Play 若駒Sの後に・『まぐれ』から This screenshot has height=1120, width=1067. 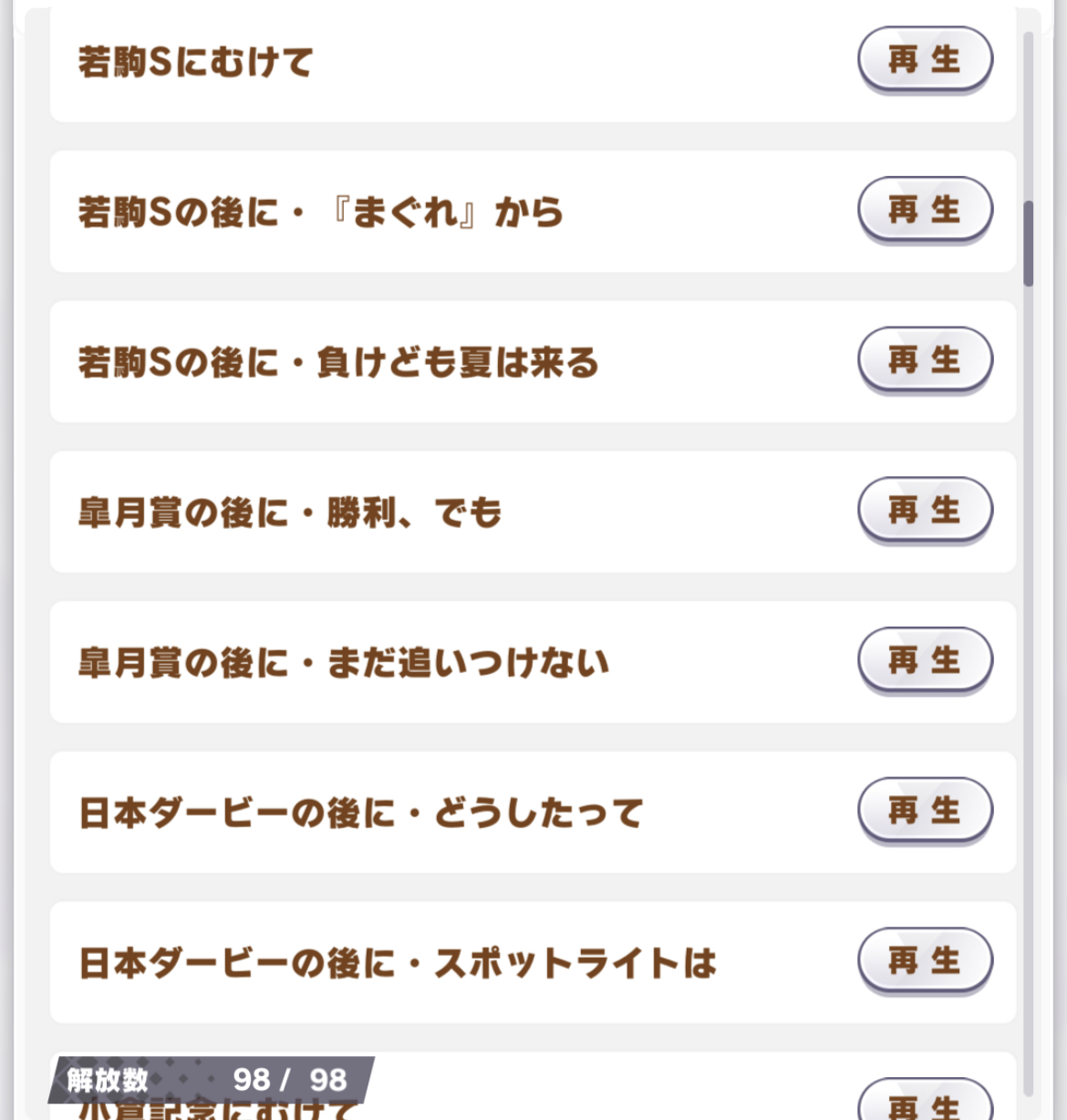(x=925, y=210)
